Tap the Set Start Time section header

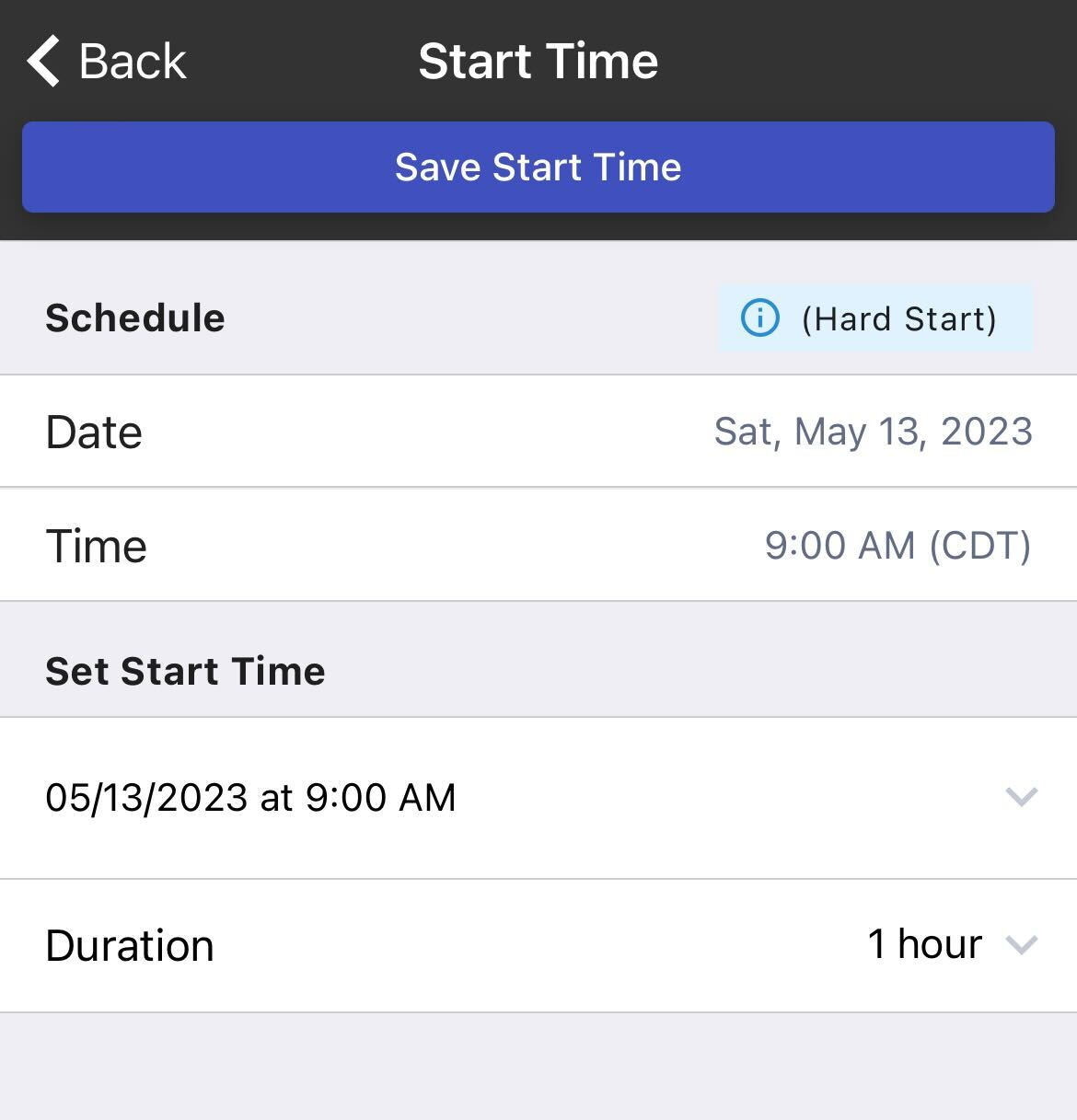[184, 671]
